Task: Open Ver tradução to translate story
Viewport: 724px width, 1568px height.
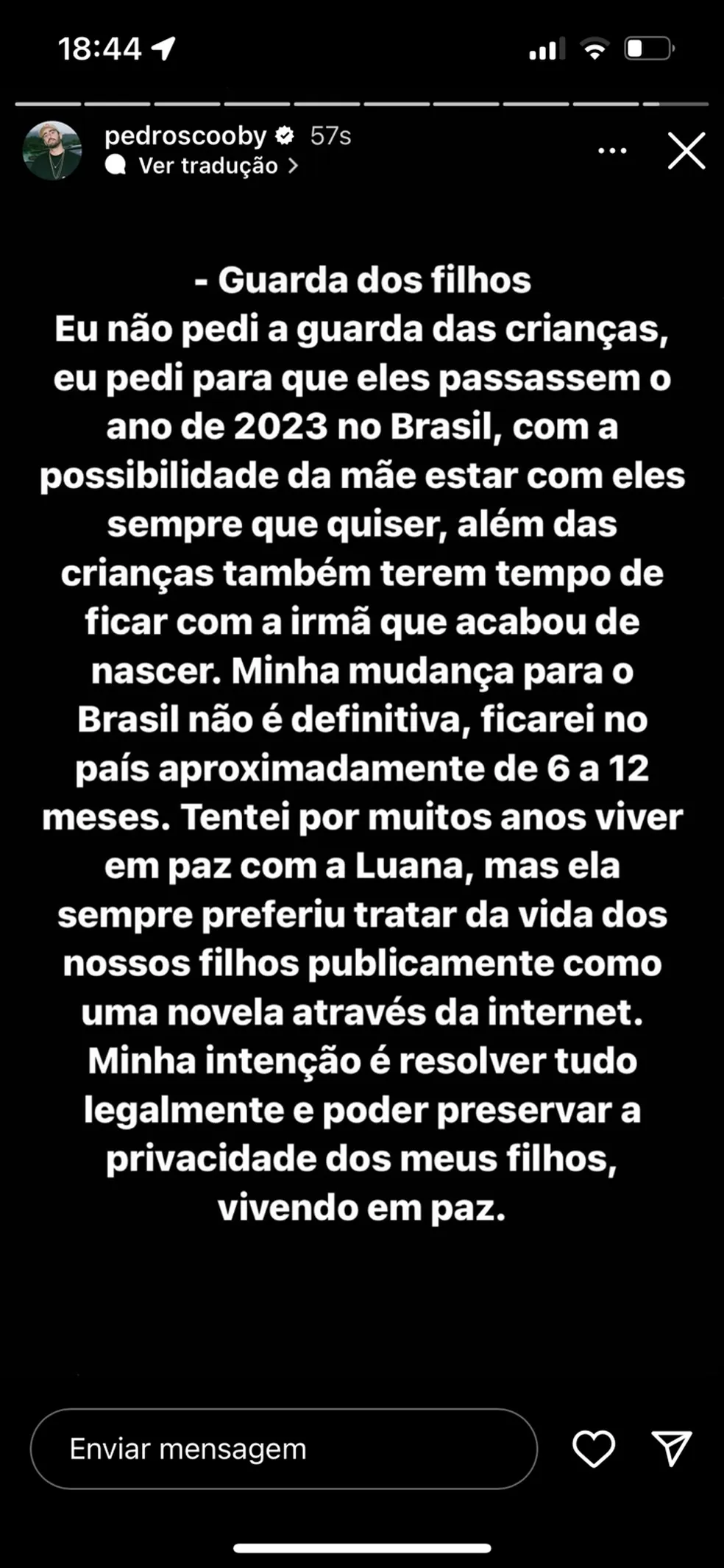Action: [x=208, y=166]
